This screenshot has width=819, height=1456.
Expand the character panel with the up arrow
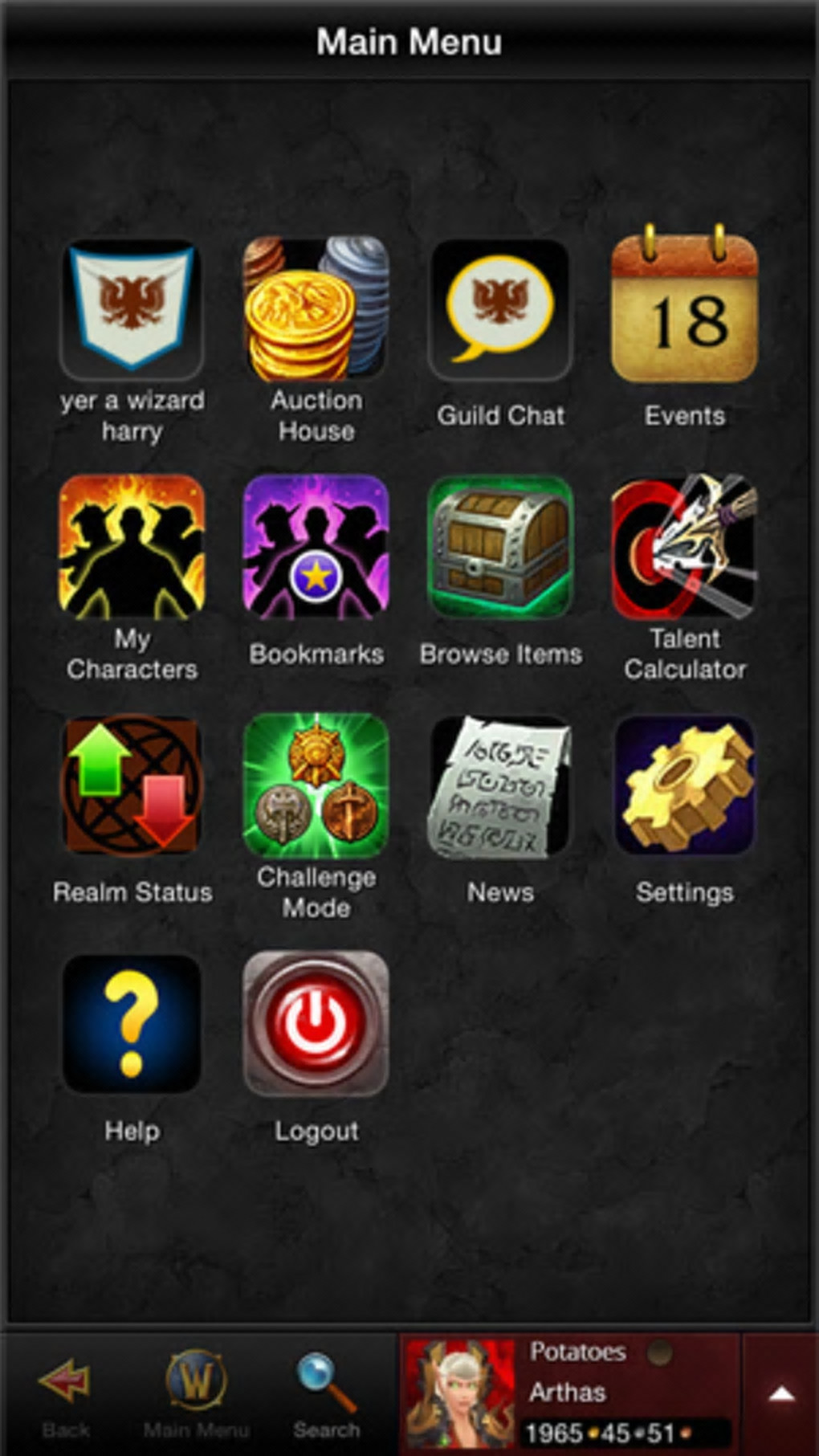(x=780, y=1393)
